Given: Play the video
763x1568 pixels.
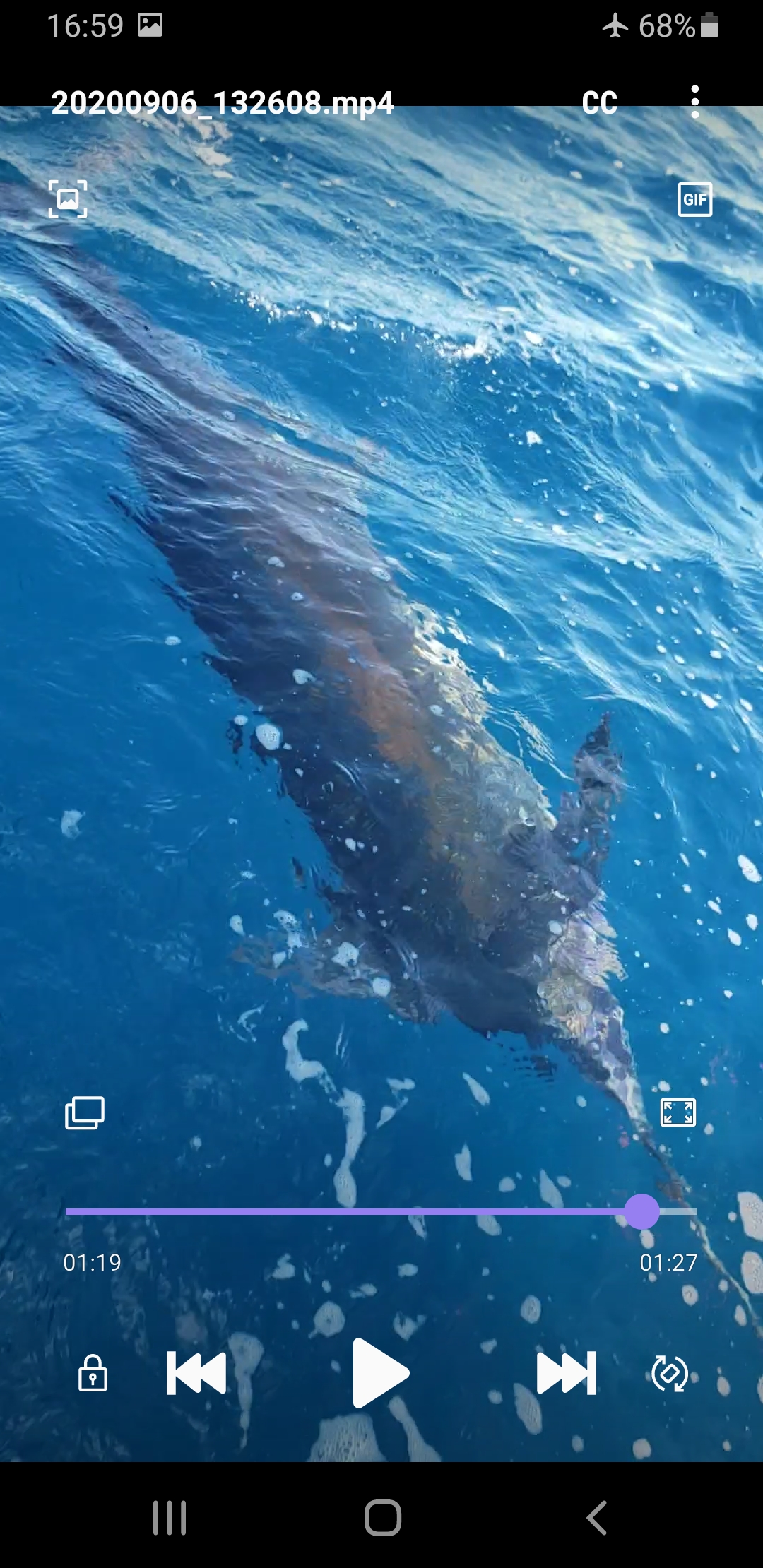Looking at the screenshot, I should coord(380,1373).
